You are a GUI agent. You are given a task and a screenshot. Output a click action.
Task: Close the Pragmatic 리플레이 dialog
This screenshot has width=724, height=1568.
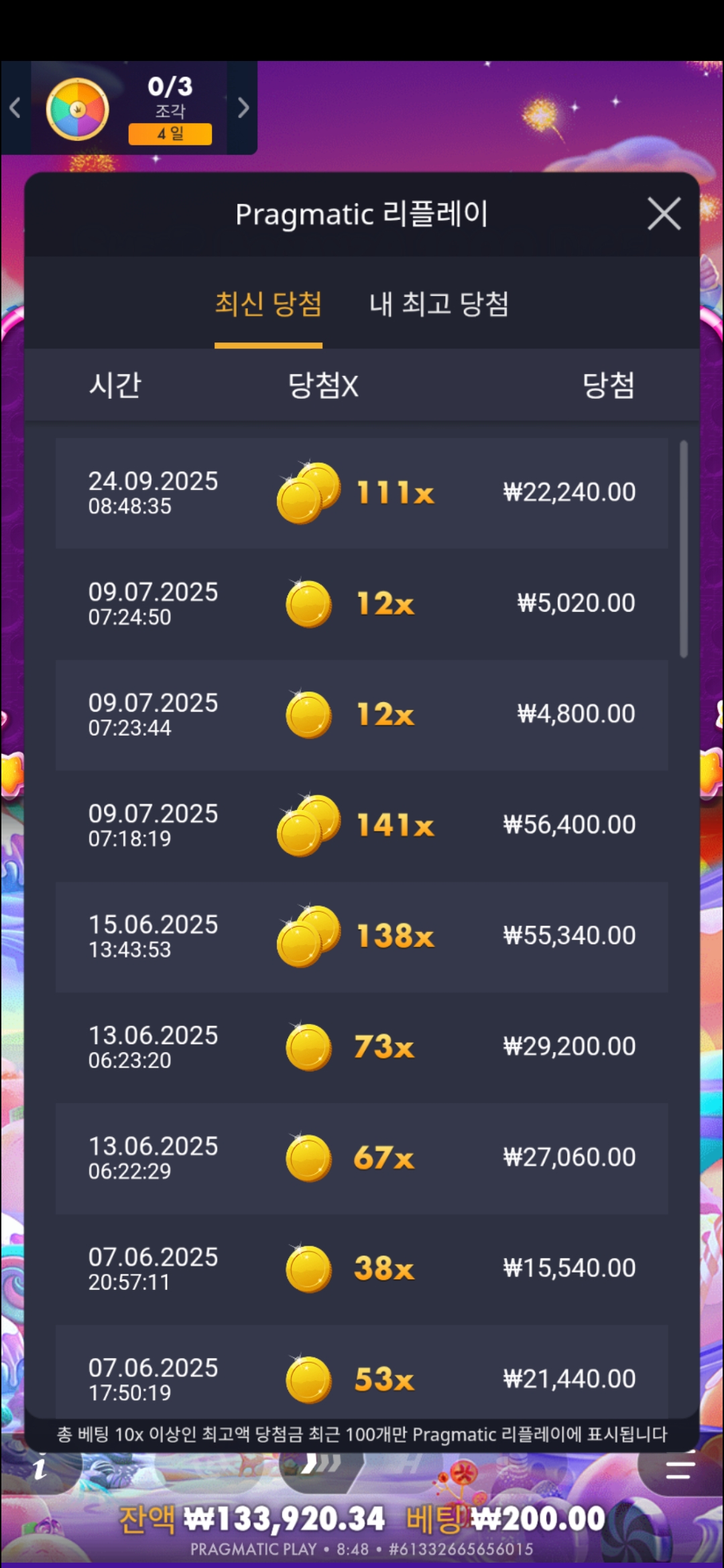tap(664, 214)
